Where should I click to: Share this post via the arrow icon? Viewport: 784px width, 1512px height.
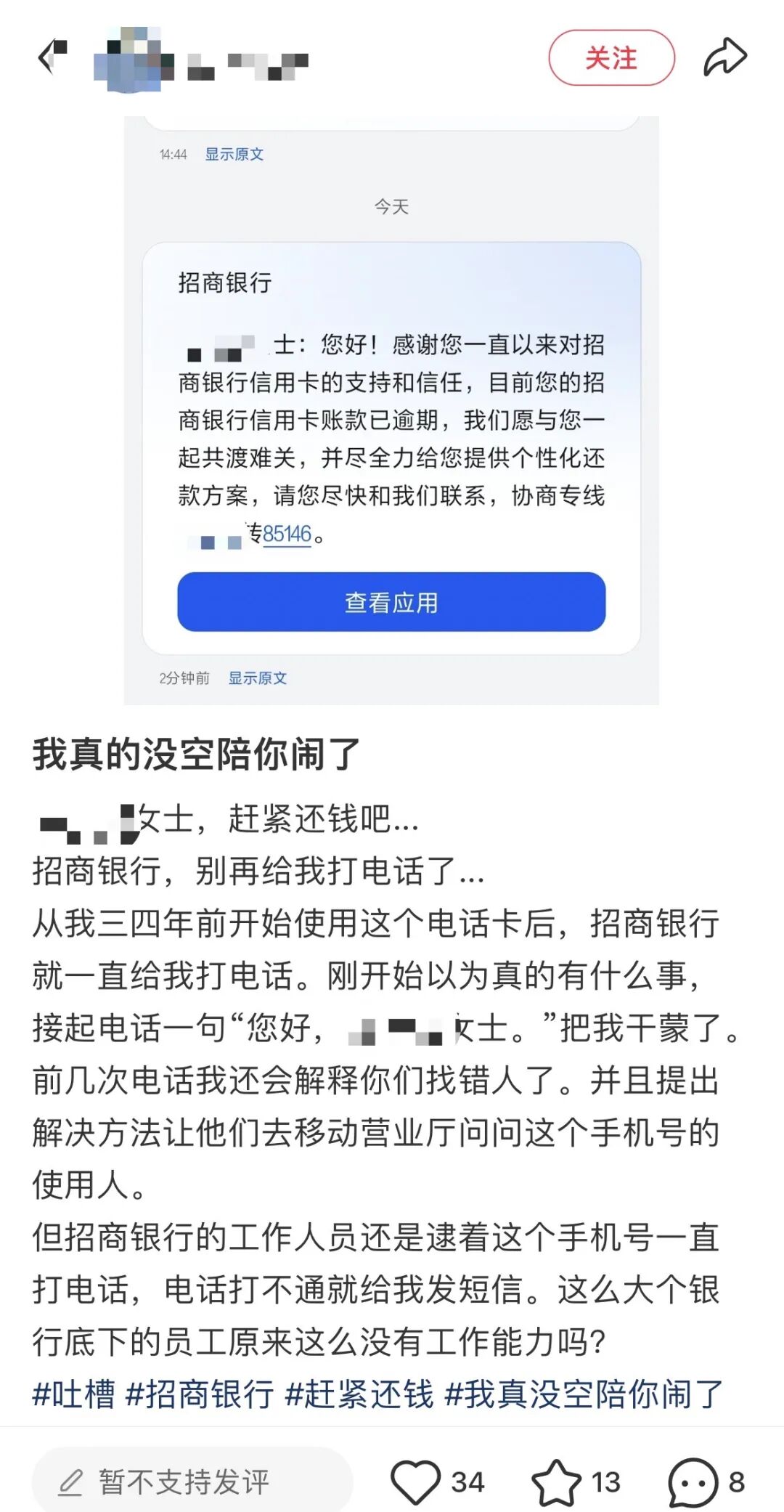click(x=724, y=57)
